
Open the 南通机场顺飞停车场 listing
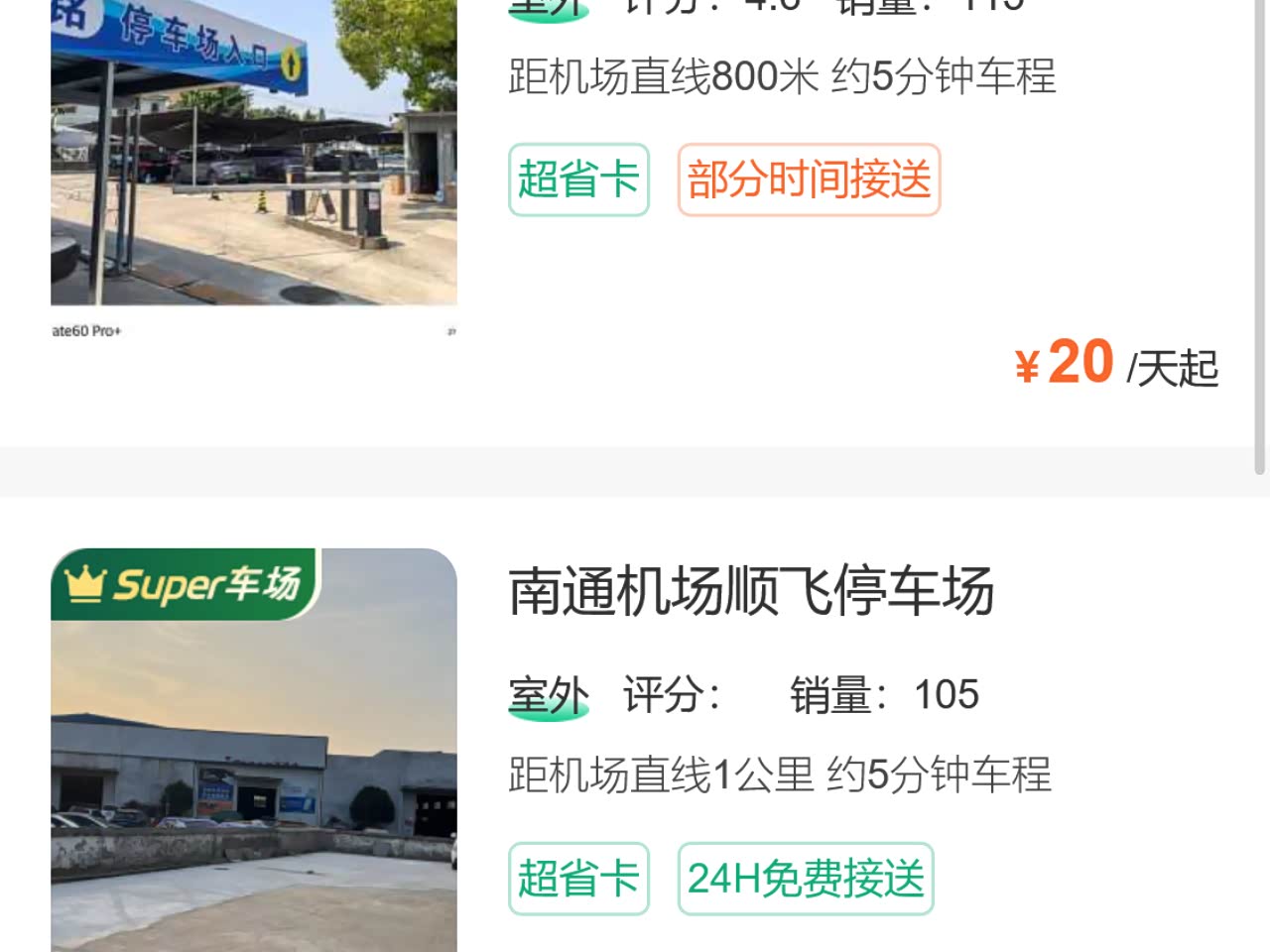(750, 592)
